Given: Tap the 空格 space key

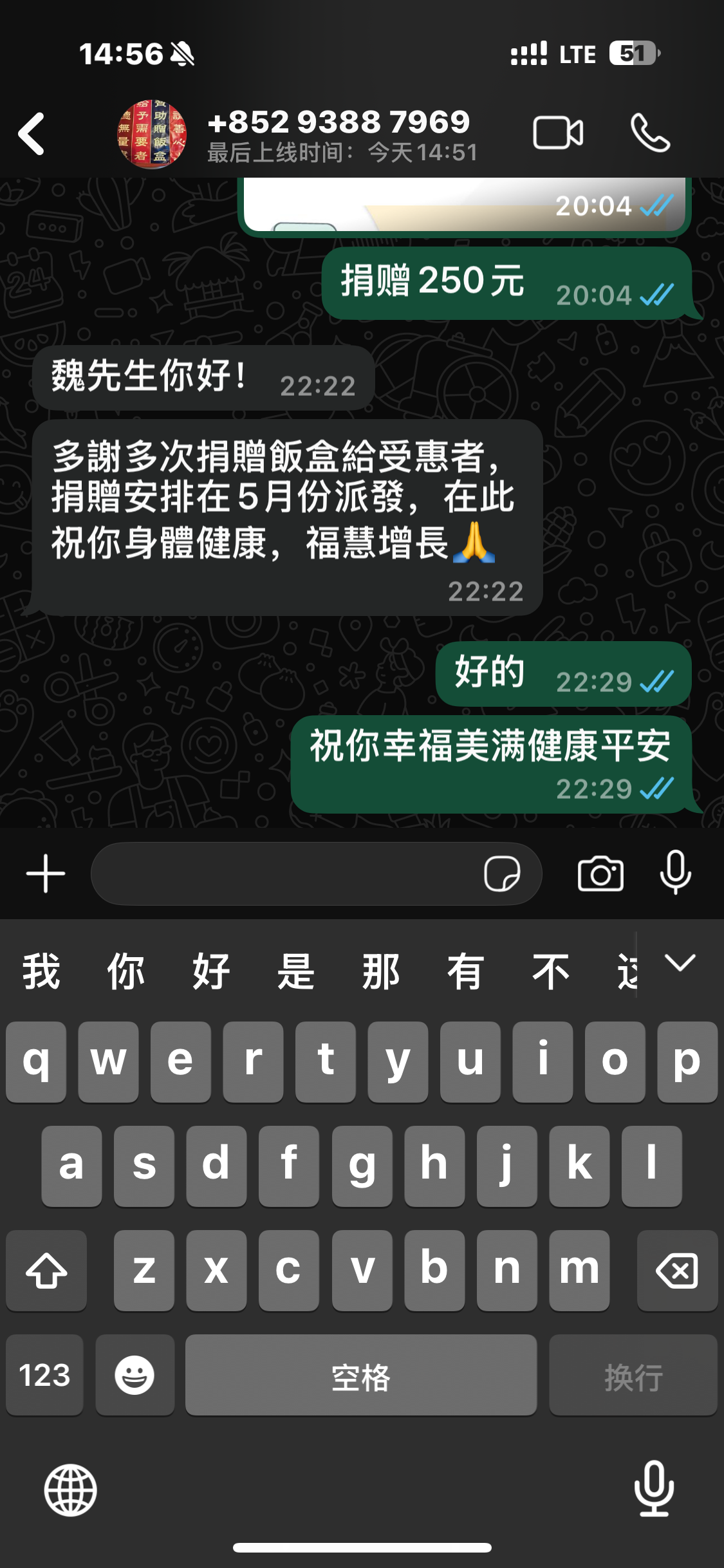Looking at the screenshot, I should pyautogui.click(x=361, y=1375).
